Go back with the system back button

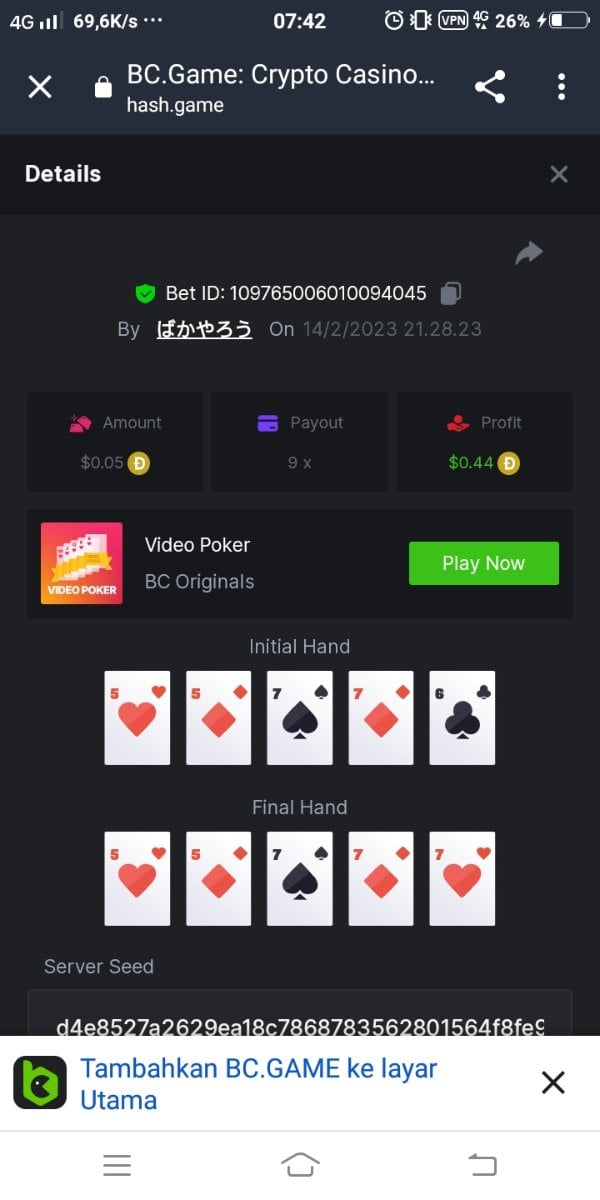[482, 1164]
